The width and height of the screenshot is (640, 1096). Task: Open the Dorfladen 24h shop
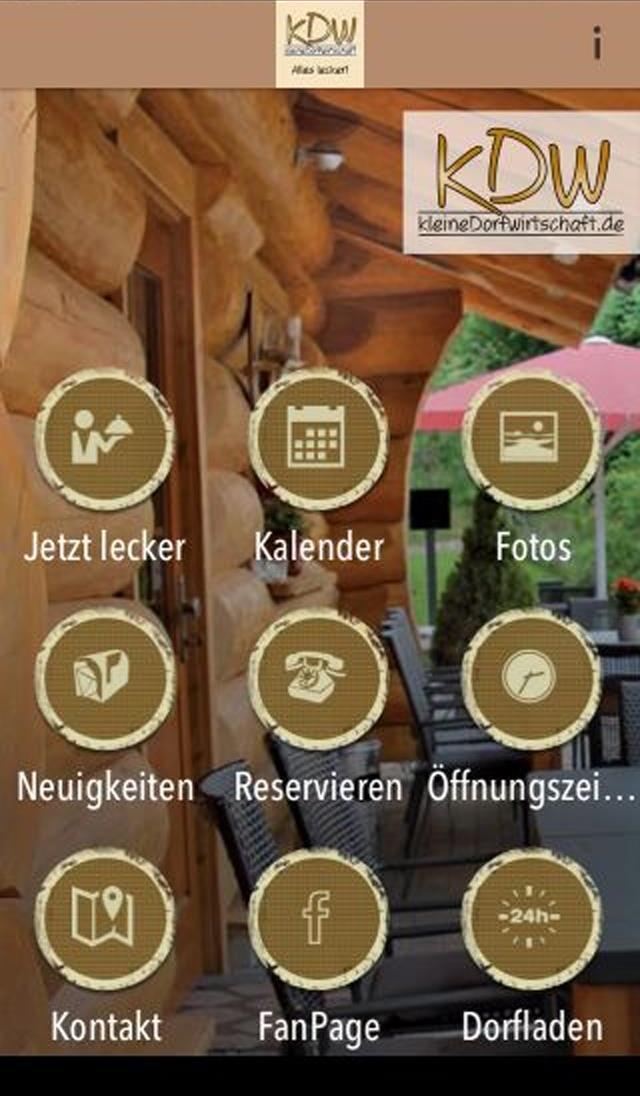(x=532, y=919)
